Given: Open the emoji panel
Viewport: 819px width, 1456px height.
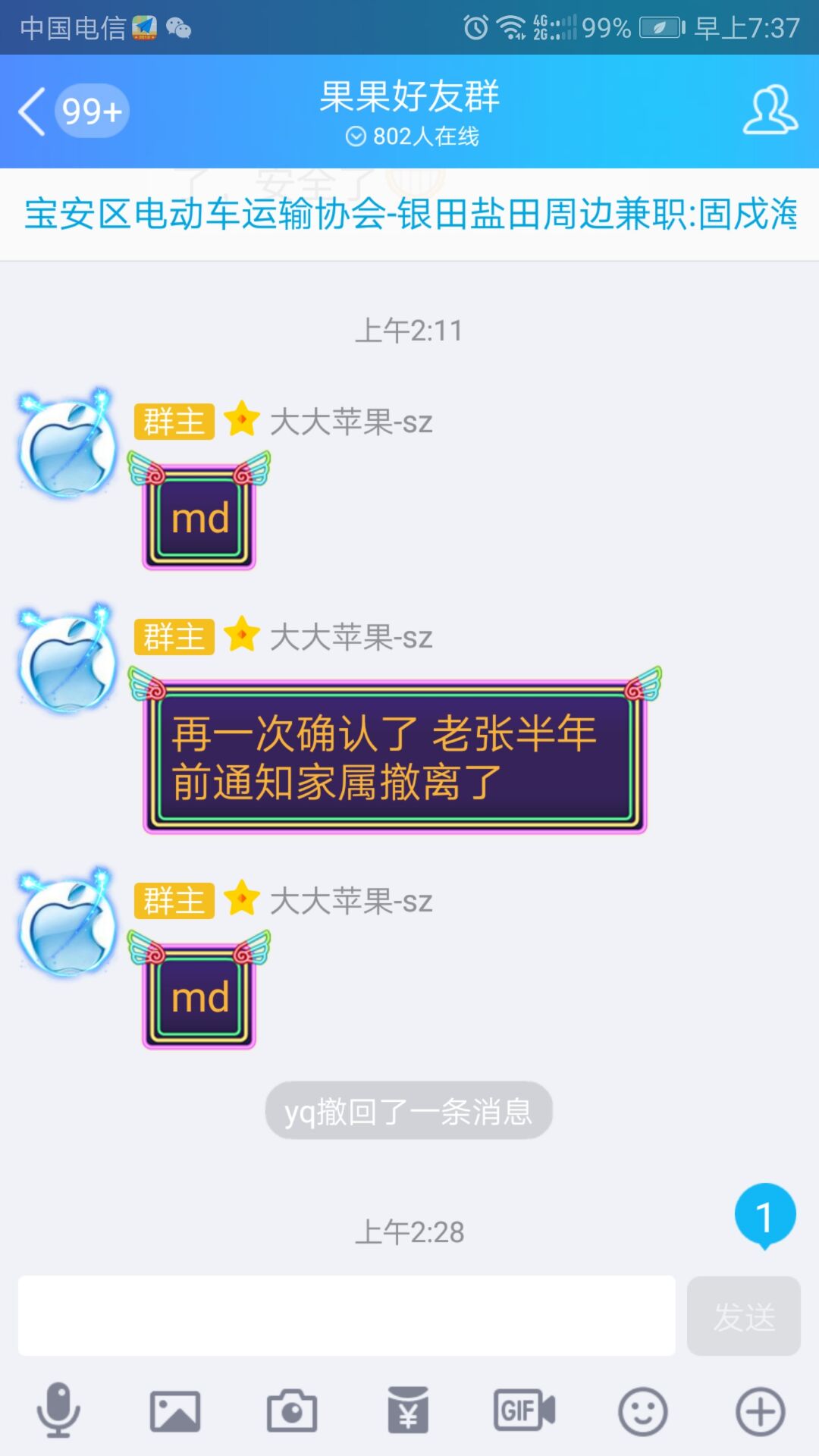Looking at the screenshot, I should pos(642,1410).
